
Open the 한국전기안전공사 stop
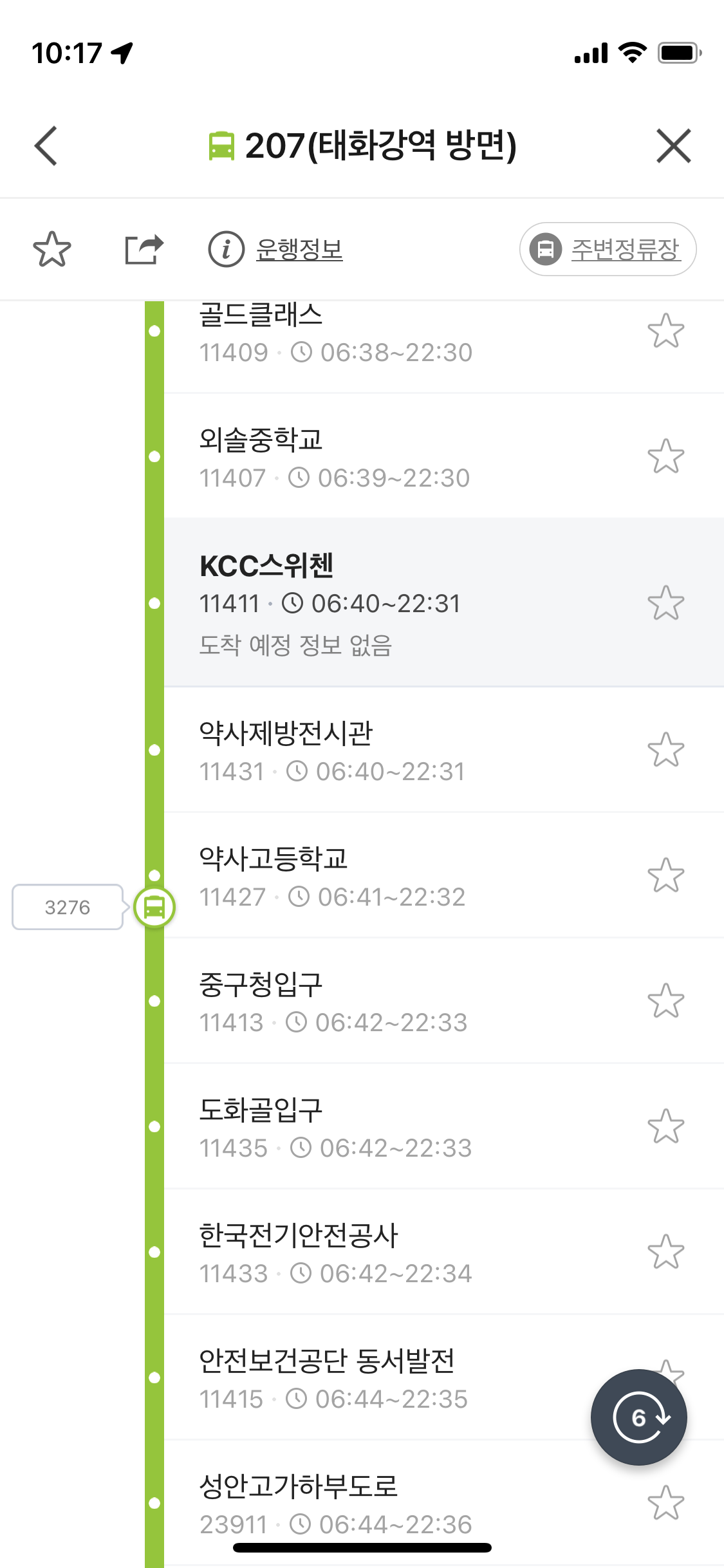click(386, 1252)
